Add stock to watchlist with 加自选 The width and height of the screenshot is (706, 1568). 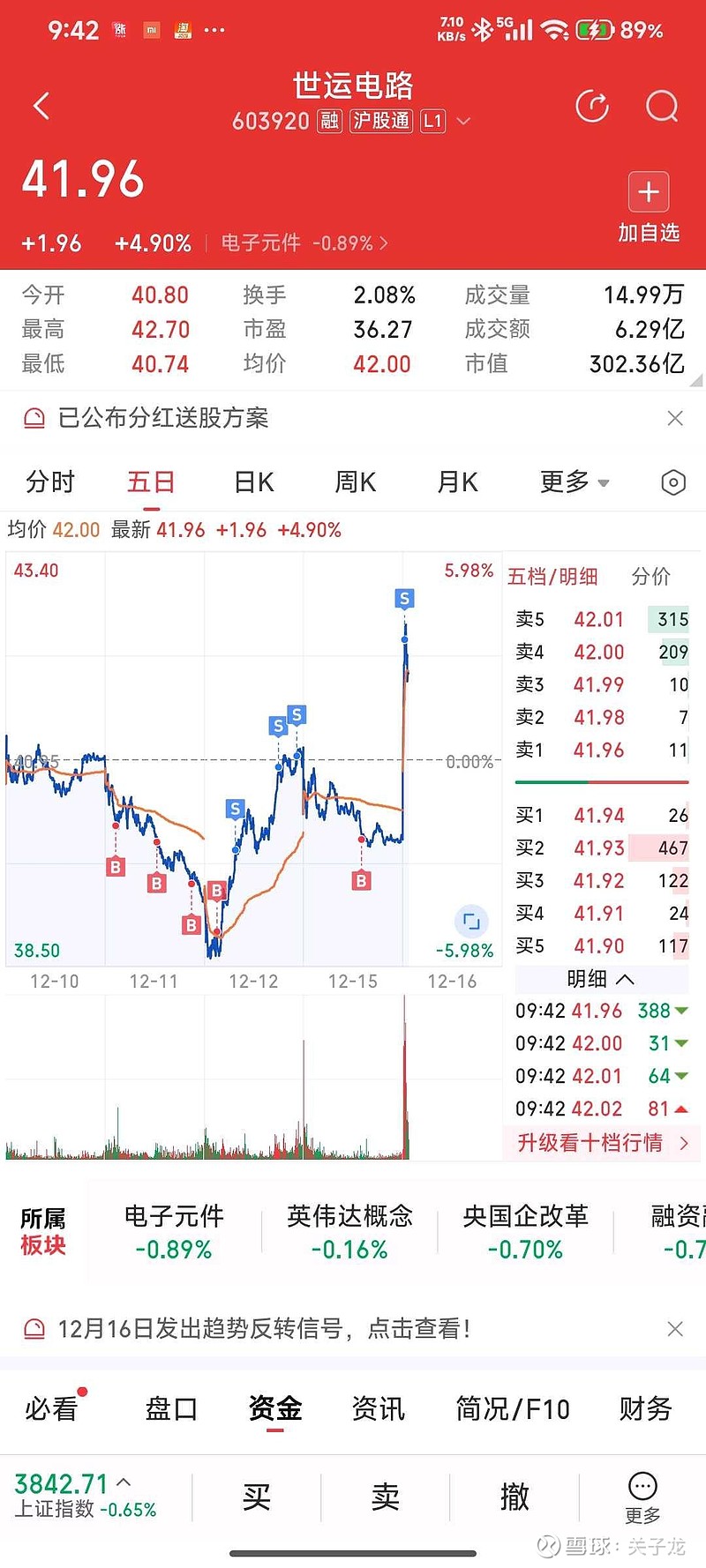pyautogui.click(x=649, y=208)
